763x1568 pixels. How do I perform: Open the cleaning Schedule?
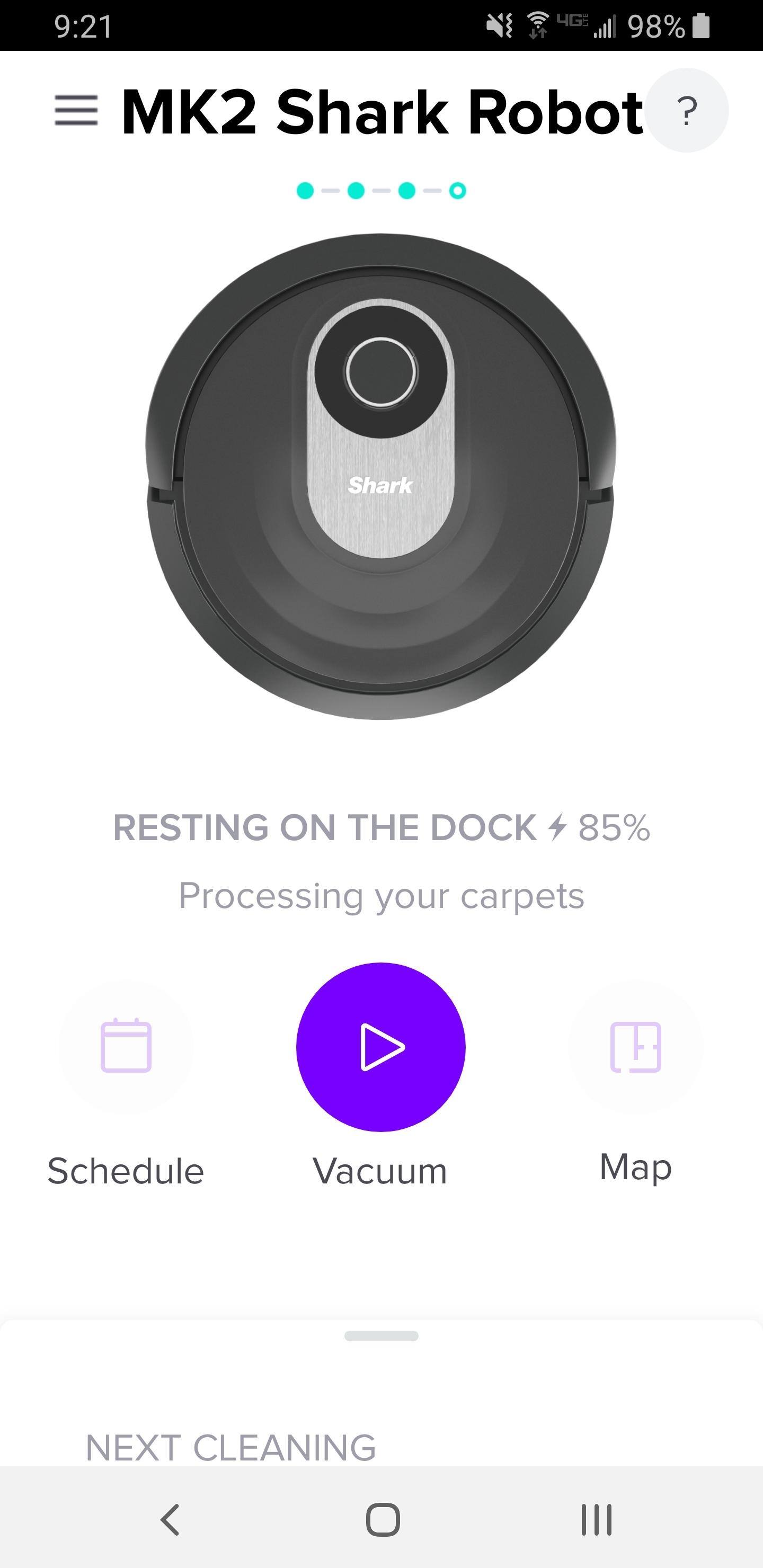[x=126, y=1046]
